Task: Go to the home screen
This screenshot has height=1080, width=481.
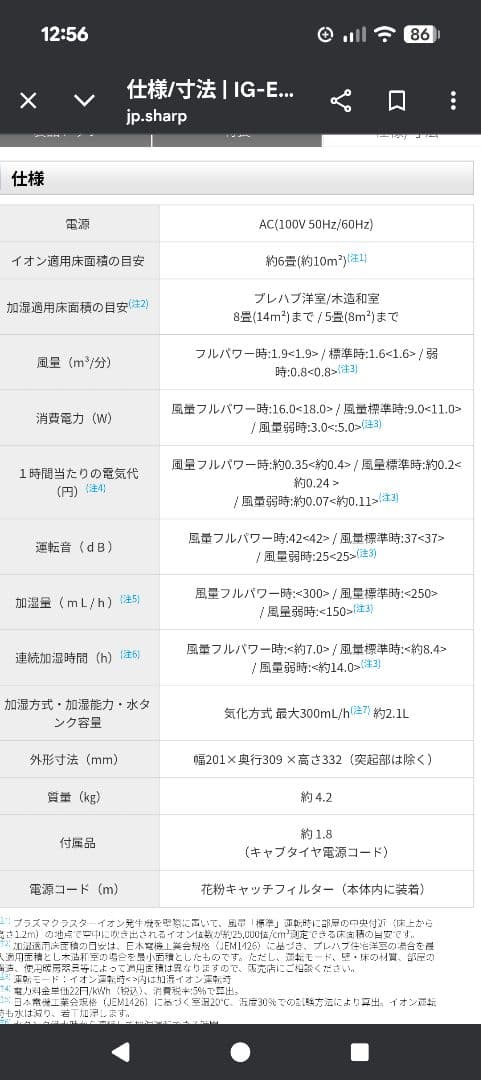Action: tap(240, 1052)
